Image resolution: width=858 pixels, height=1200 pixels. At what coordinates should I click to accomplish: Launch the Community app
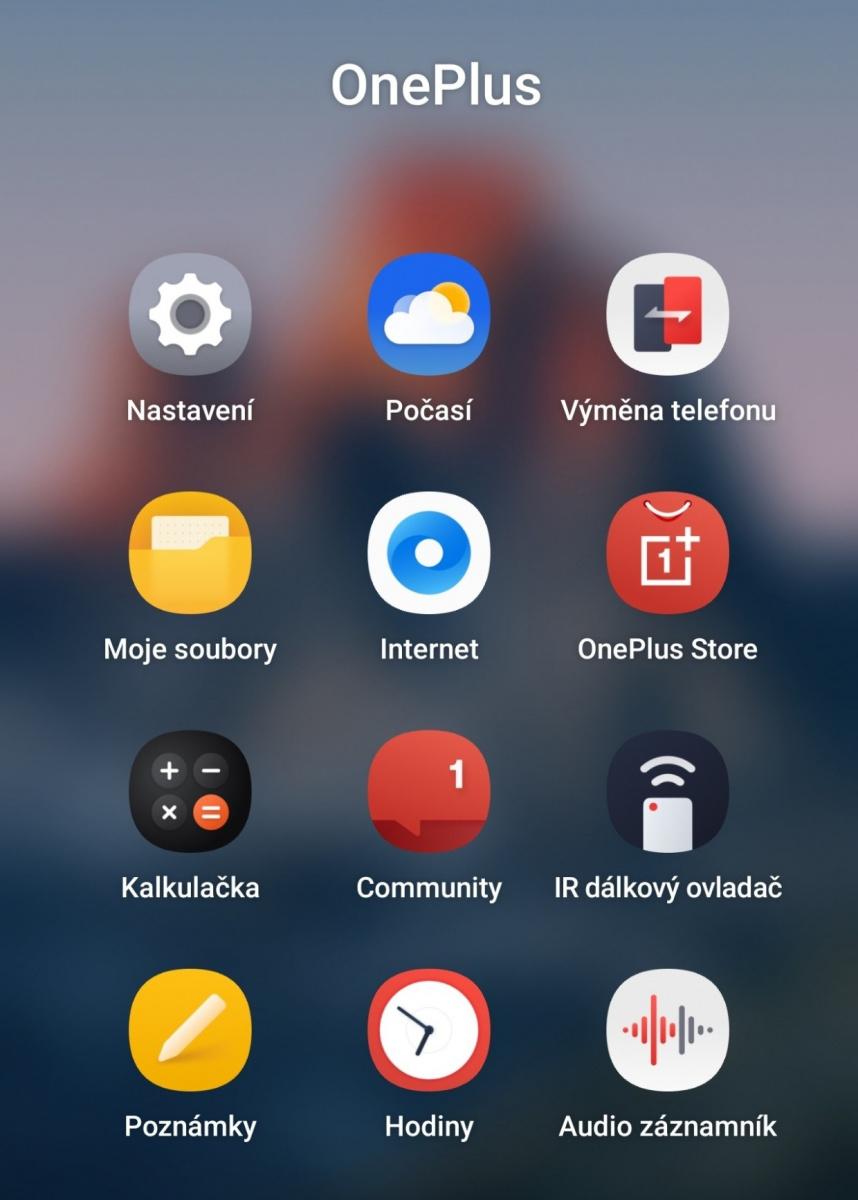(x=429, y=791)
